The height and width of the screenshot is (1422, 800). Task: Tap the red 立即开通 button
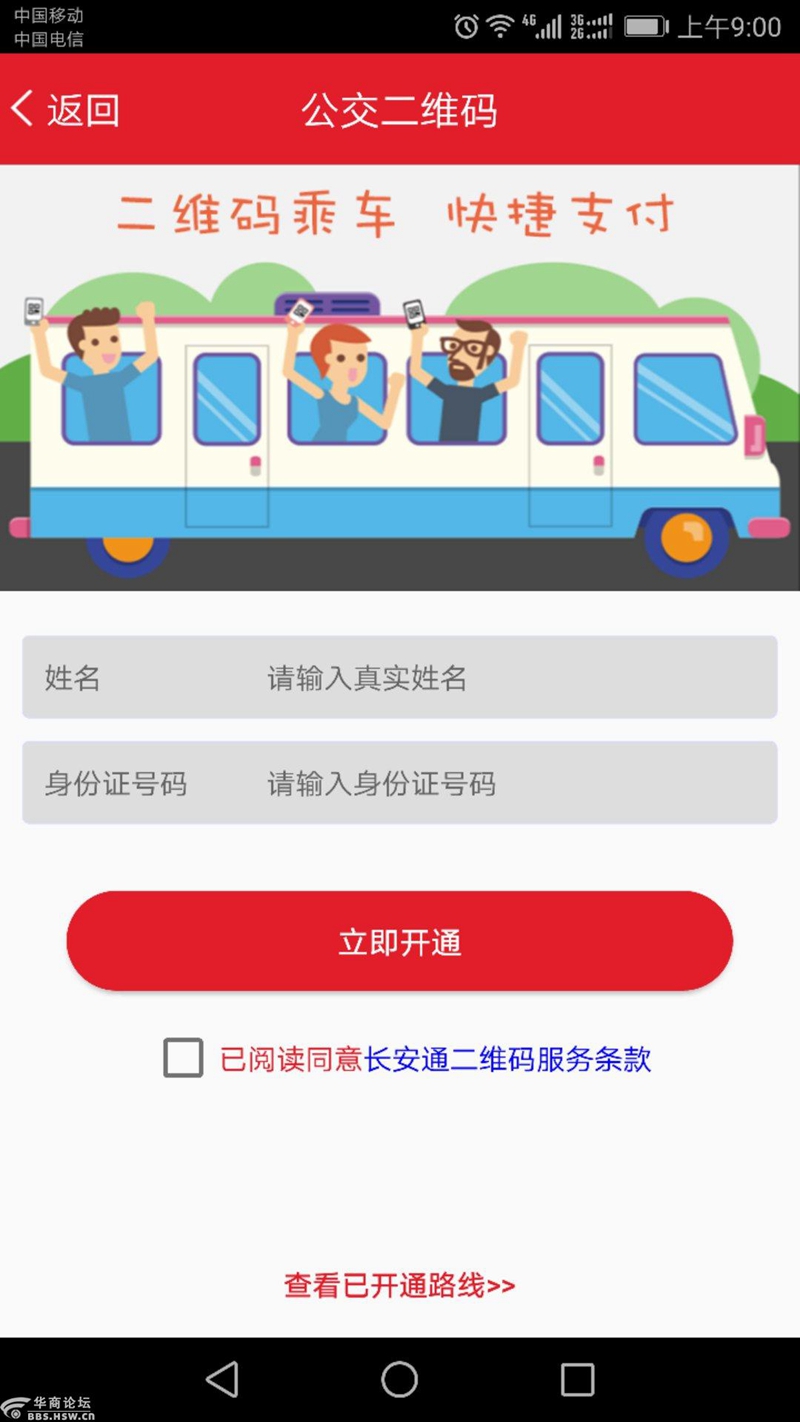tap(400, 942)
